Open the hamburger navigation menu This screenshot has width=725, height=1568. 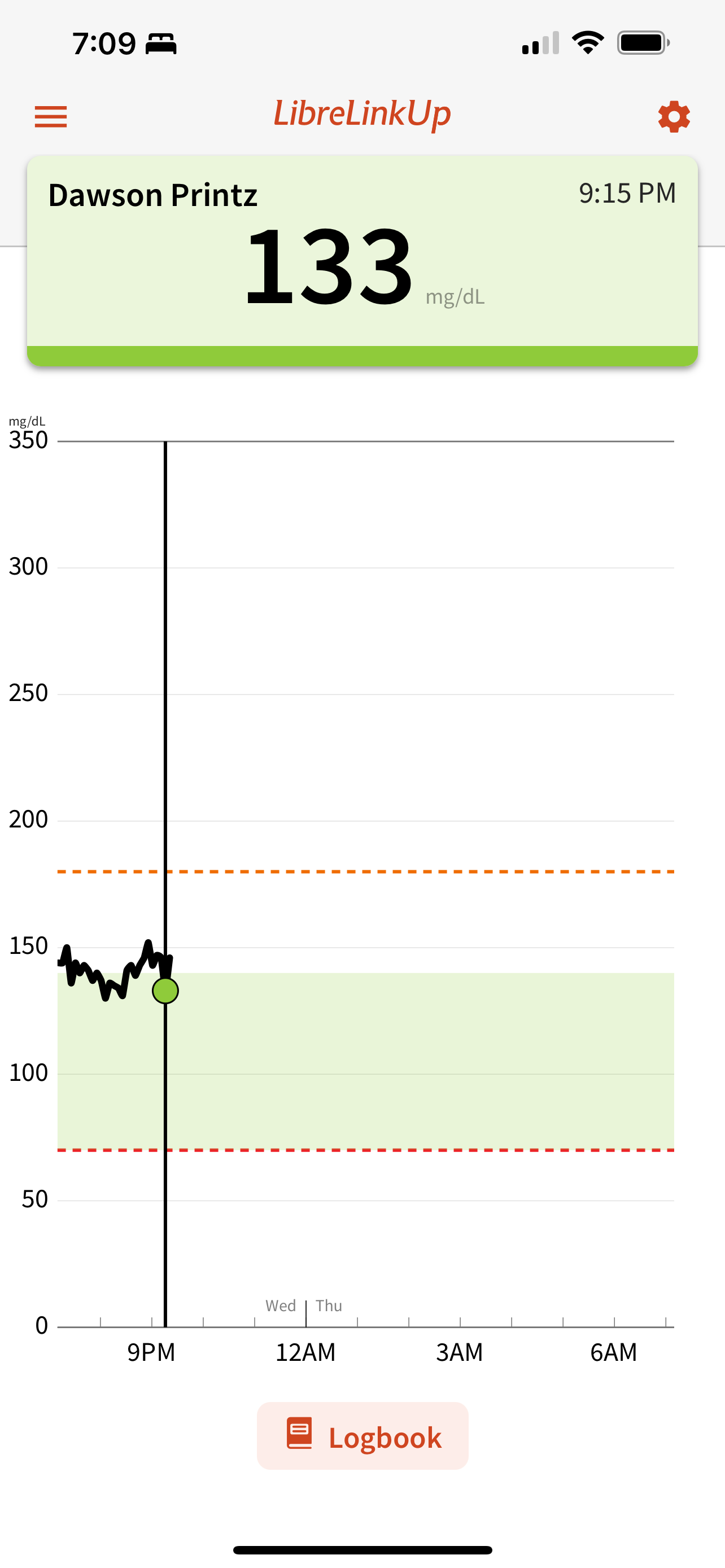(50, 116)
